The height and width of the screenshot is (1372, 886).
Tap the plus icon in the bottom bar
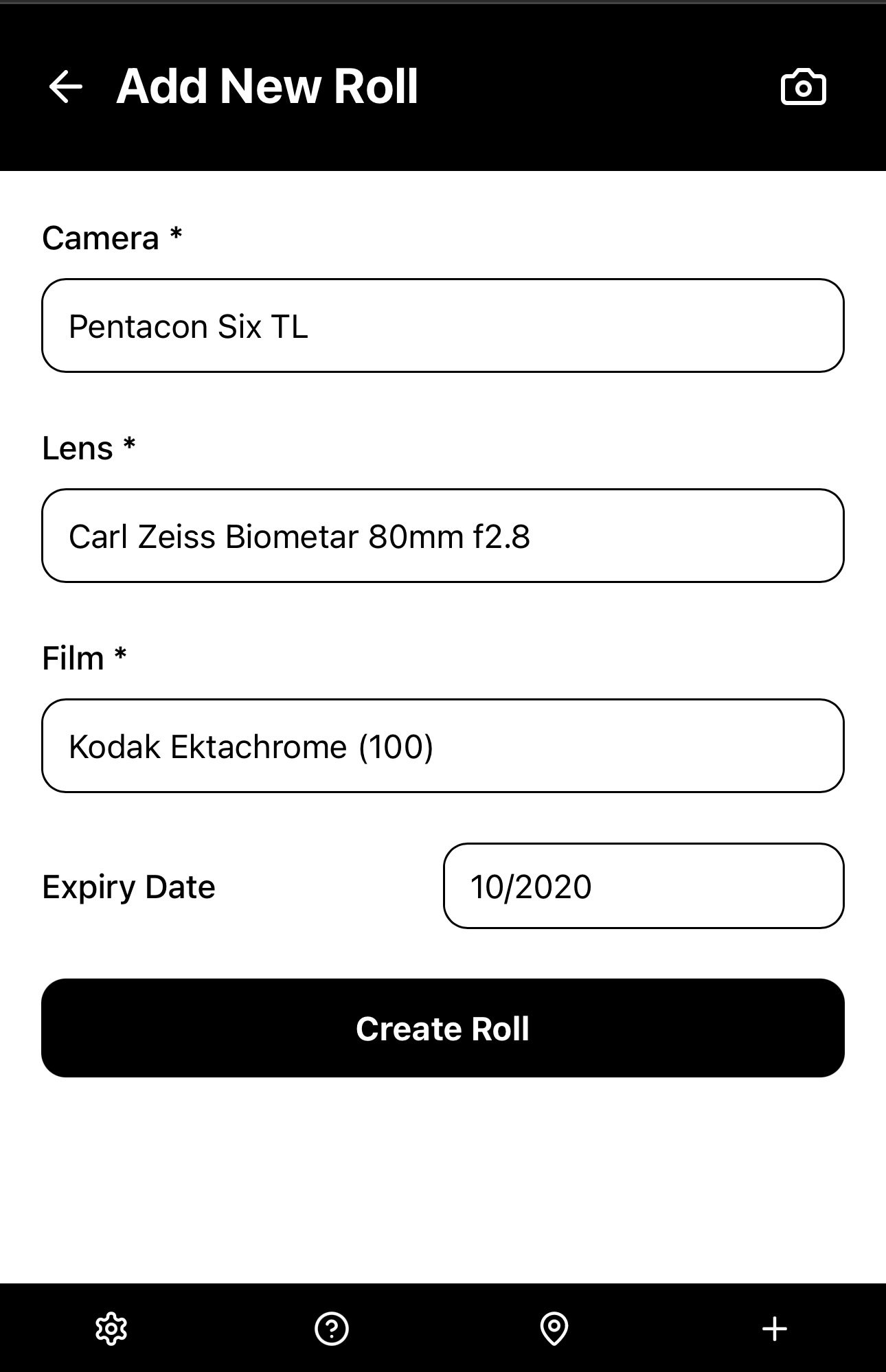tap(774, 1328)
